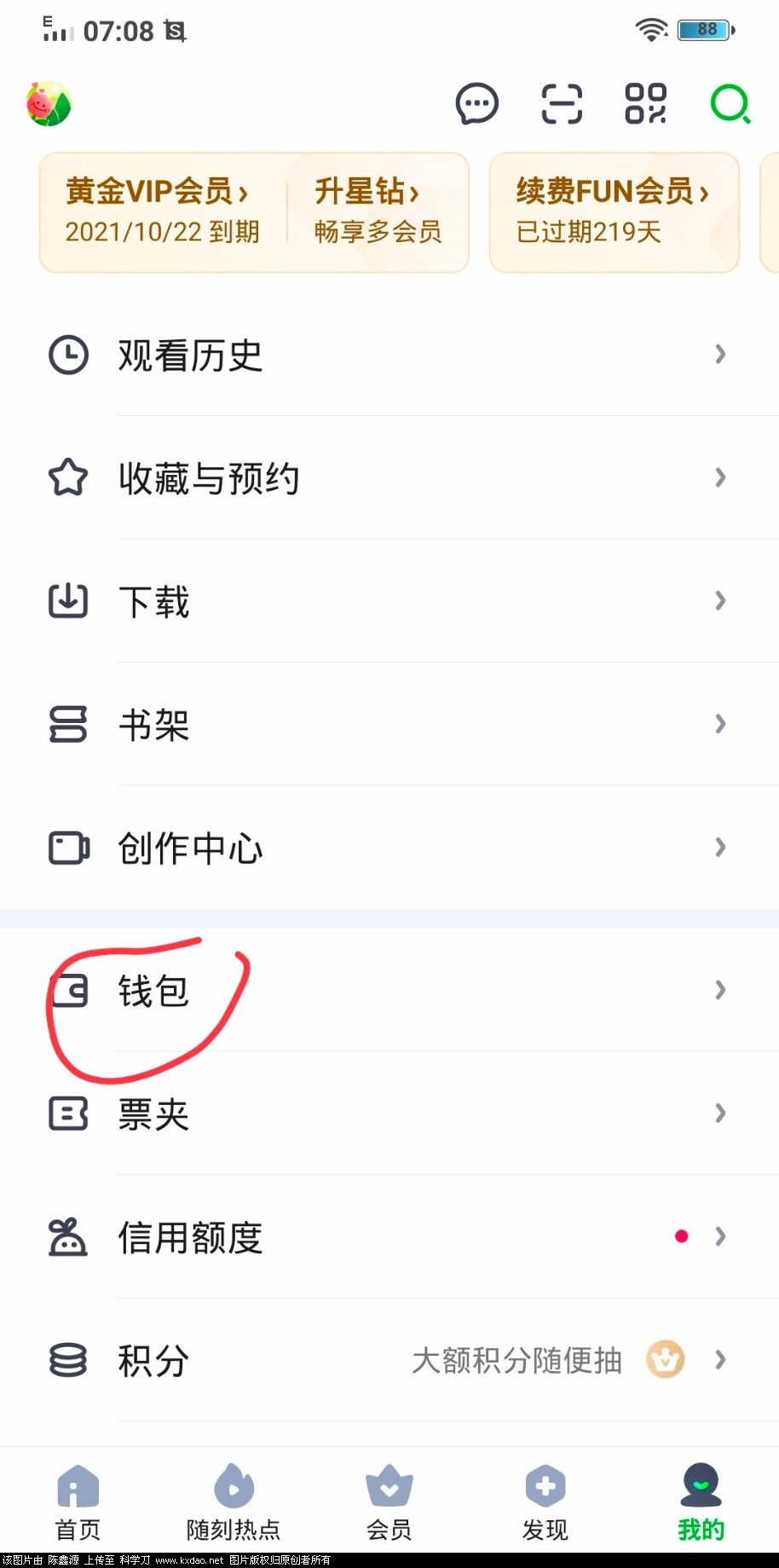Renew via the 续费FUN会员 card
This screenshot has width=779, height=1568.
(613, 211)
